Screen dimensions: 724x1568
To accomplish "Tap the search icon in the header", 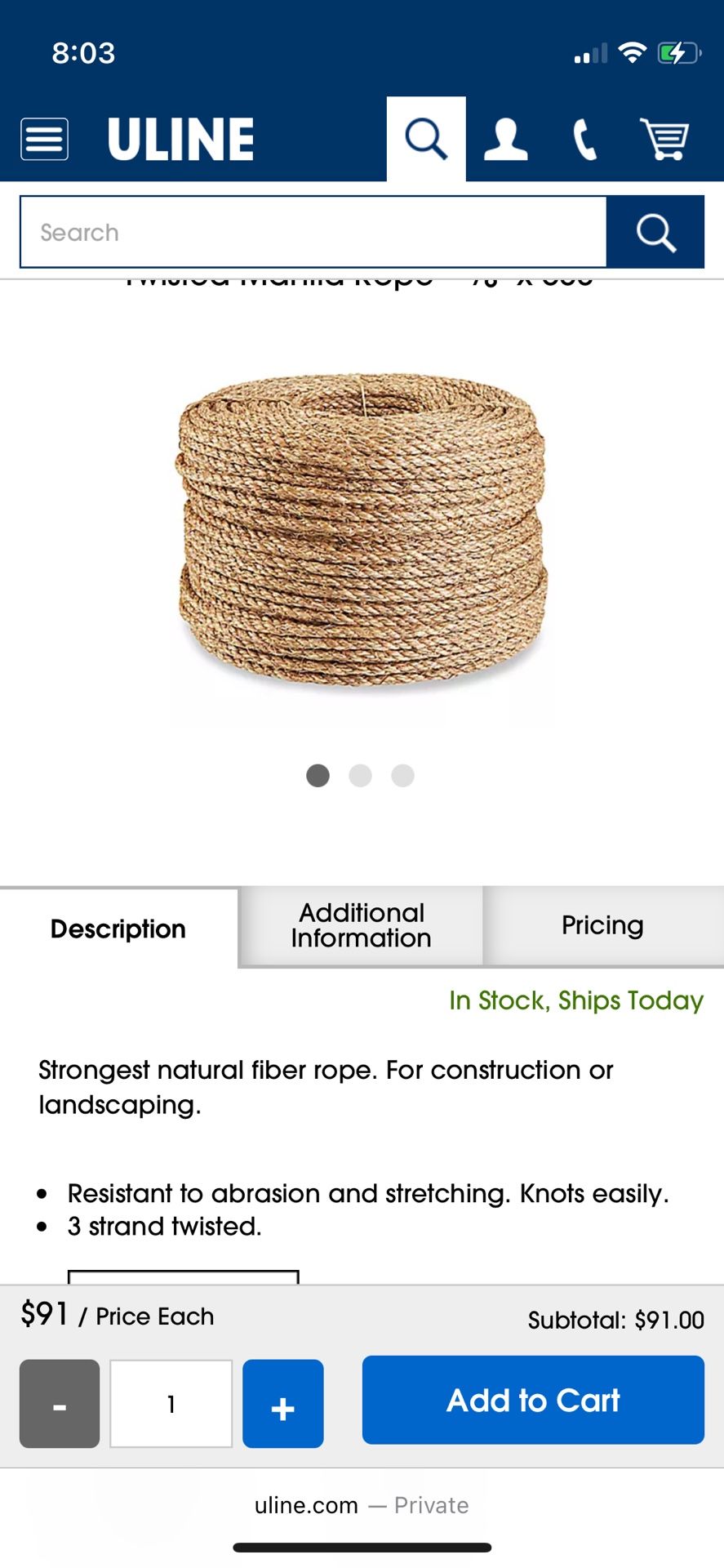I will 426,139.
